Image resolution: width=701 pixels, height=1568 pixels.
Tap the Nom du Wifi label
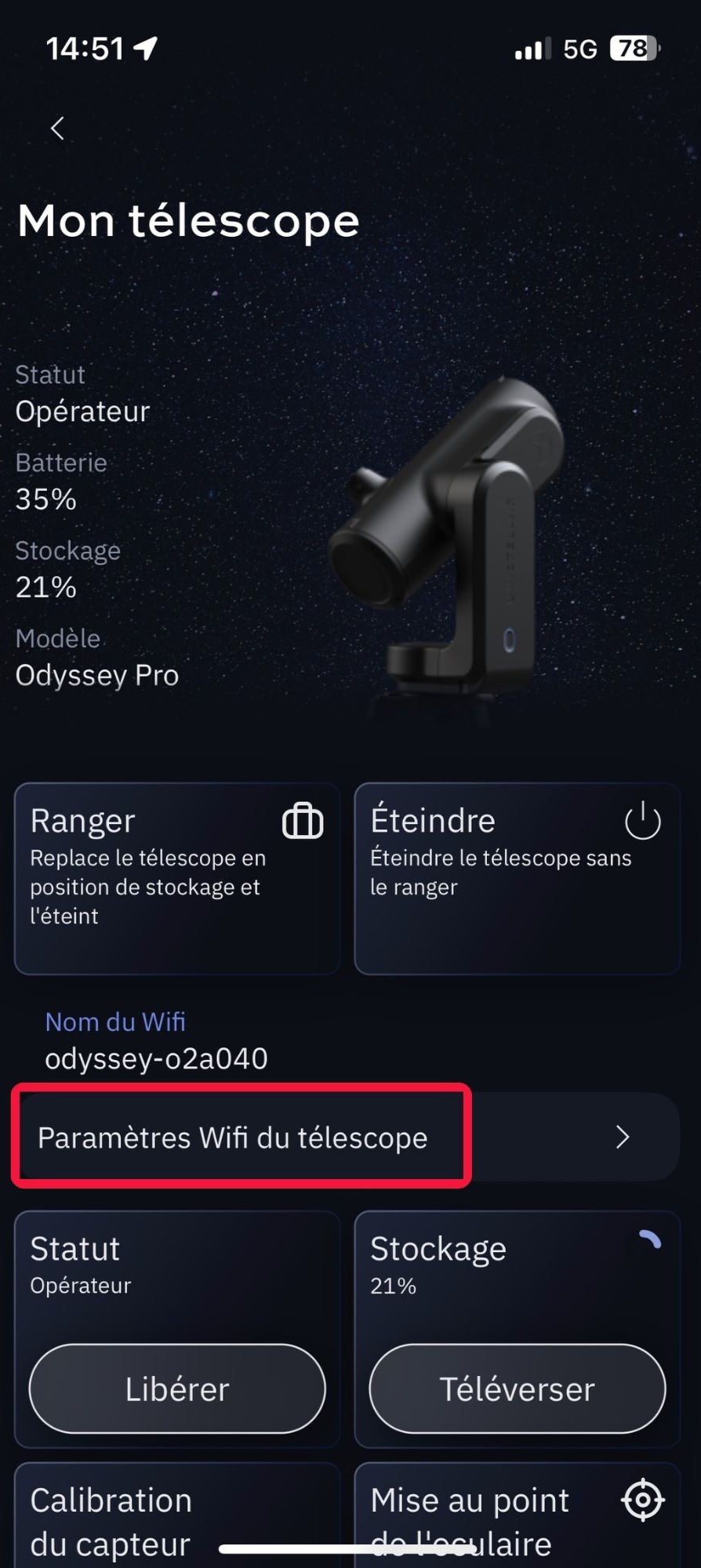coord(114,1022)
